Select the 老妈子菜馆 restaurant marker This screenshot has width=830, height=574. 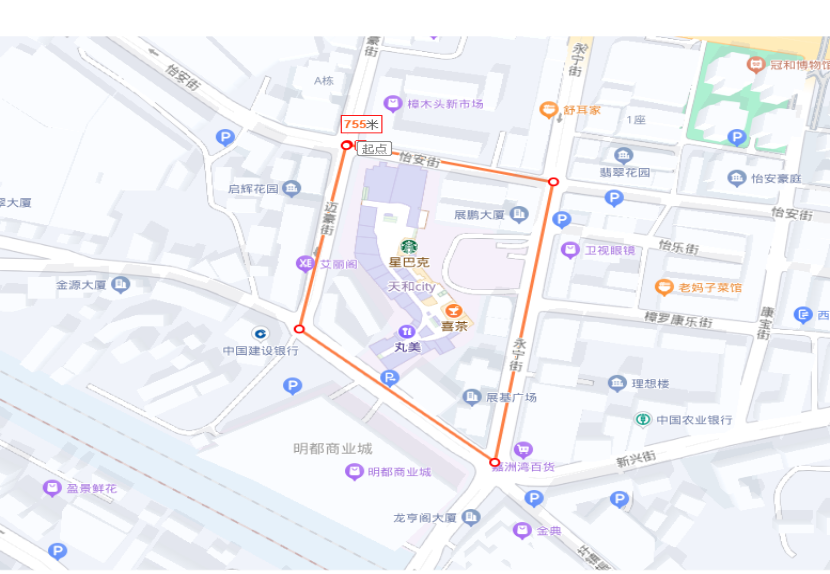664,287
